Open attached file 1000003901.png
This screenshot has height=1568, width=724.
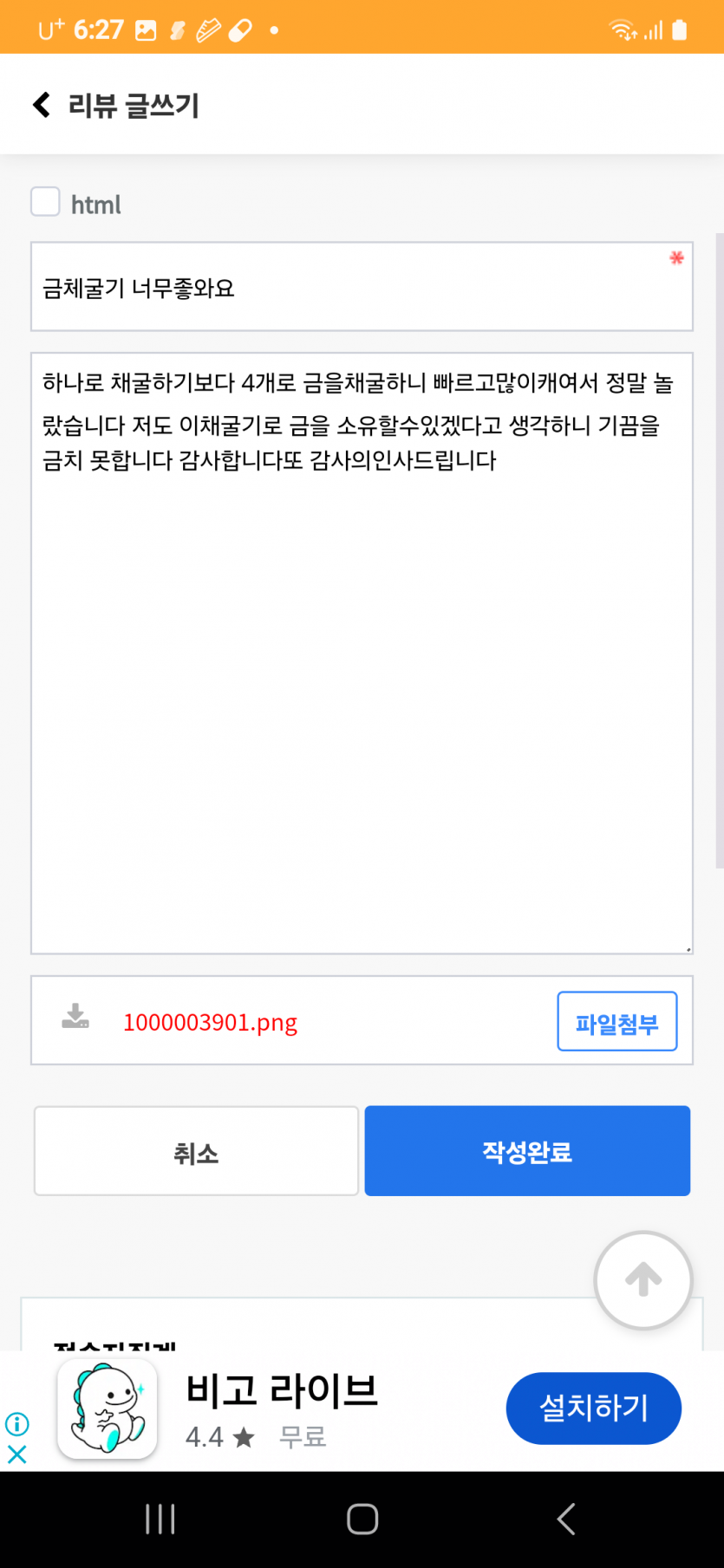pyautogui.click(x=210, y=1022)
